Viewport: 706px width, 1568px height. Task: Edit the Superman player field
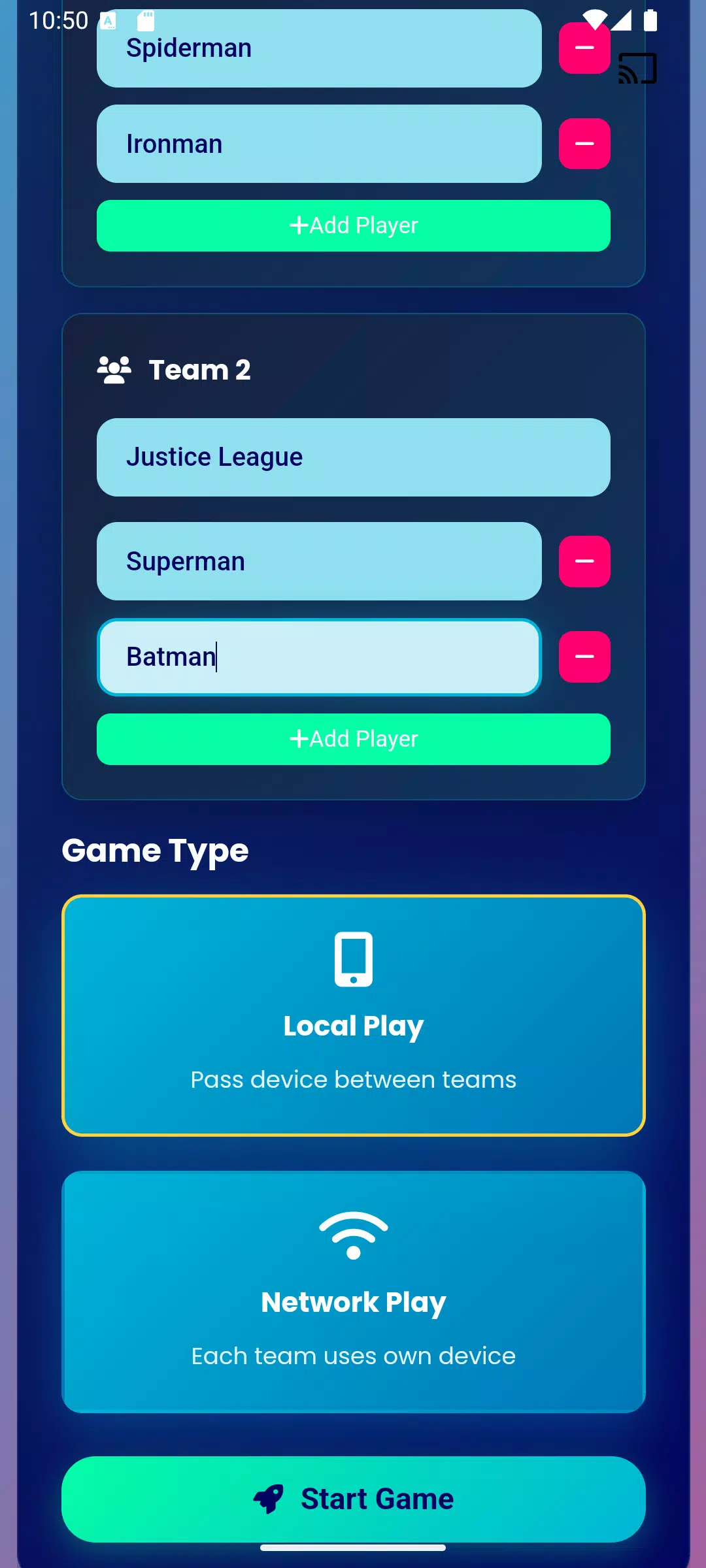[319, 561]
